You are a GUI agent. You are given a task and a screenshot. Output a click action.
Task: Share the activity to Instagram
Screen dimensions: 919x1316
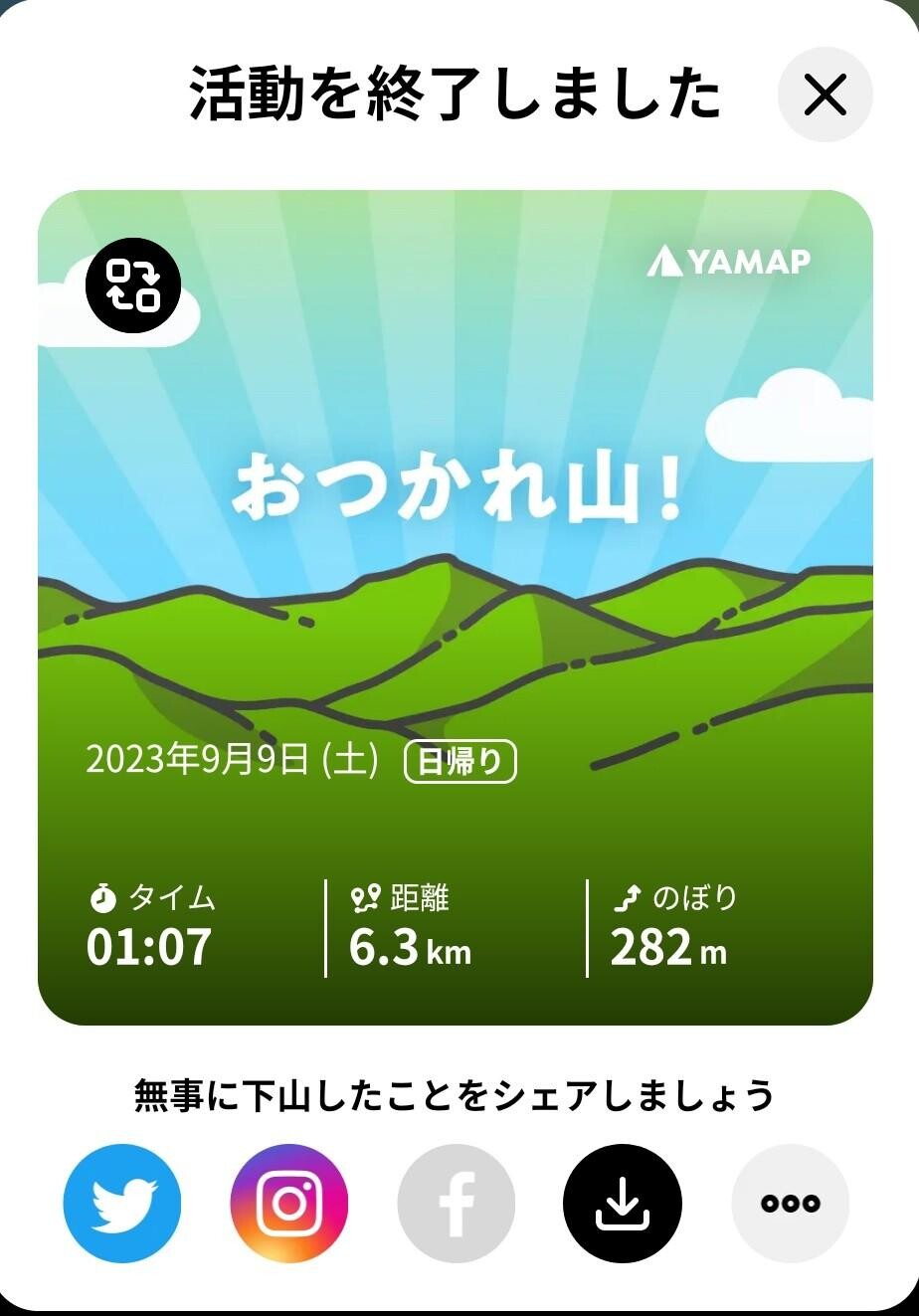(288, 1203)
